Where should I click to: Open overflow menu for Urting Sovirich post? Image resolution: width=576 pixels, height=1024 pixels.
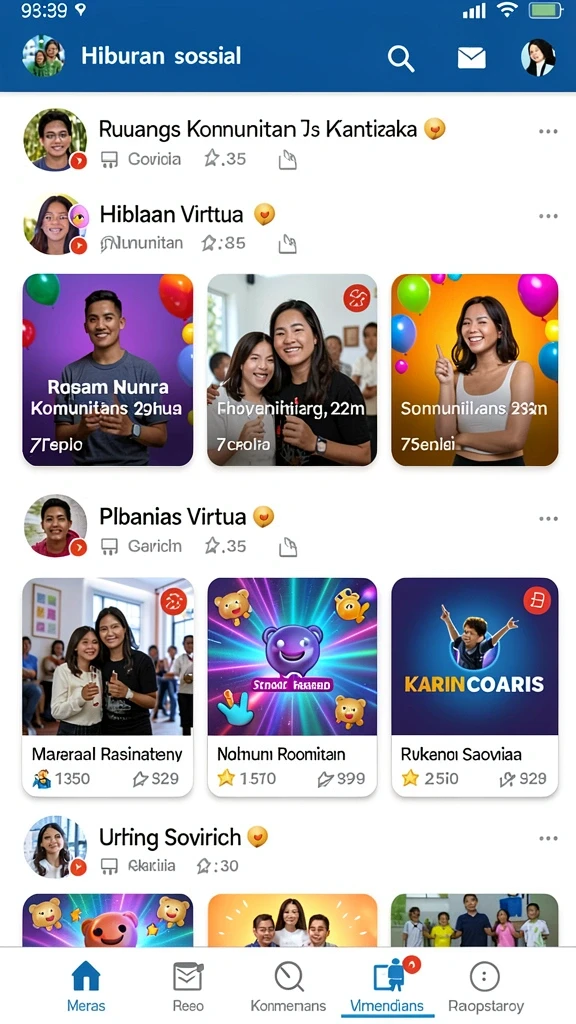548,838
